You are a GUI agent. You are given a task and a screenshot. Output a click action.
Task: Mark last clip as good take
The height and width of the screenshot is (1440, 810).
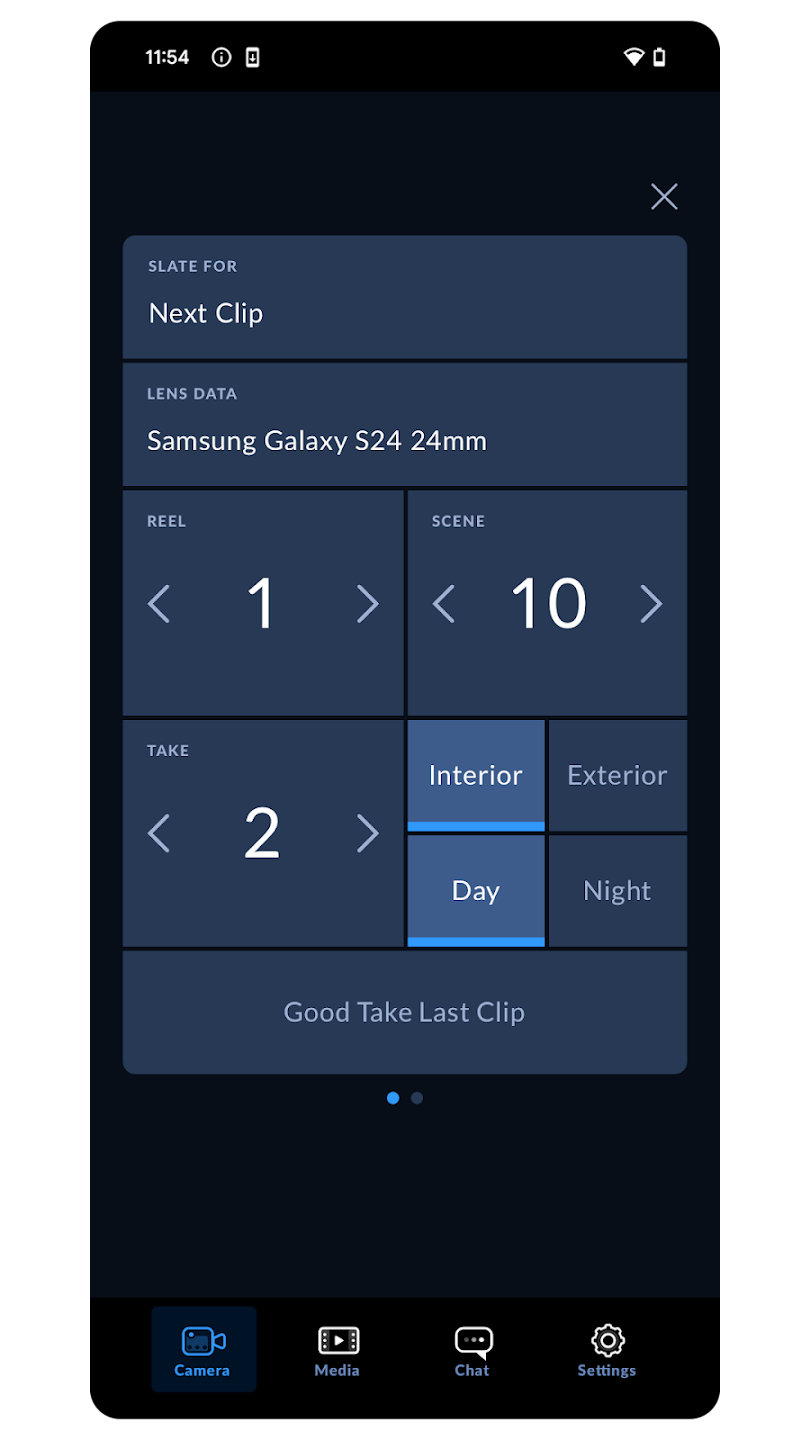(x=404, y=1012)
